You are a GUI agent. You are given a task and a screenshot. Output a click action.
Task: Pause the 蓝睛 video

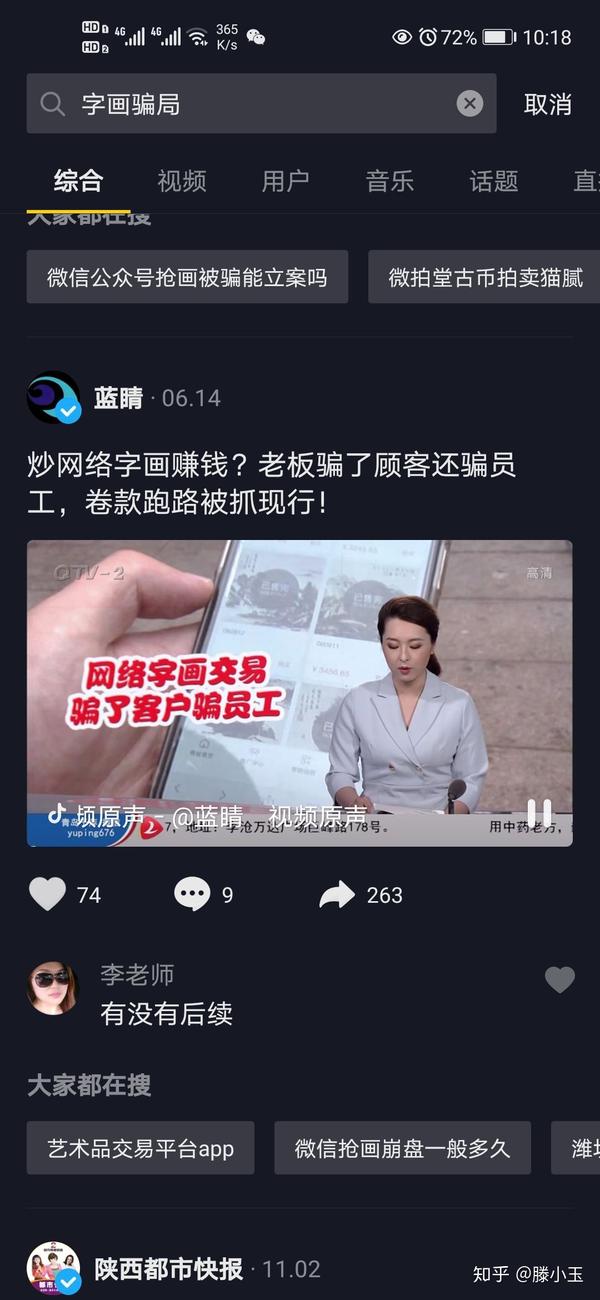[539, 812]
